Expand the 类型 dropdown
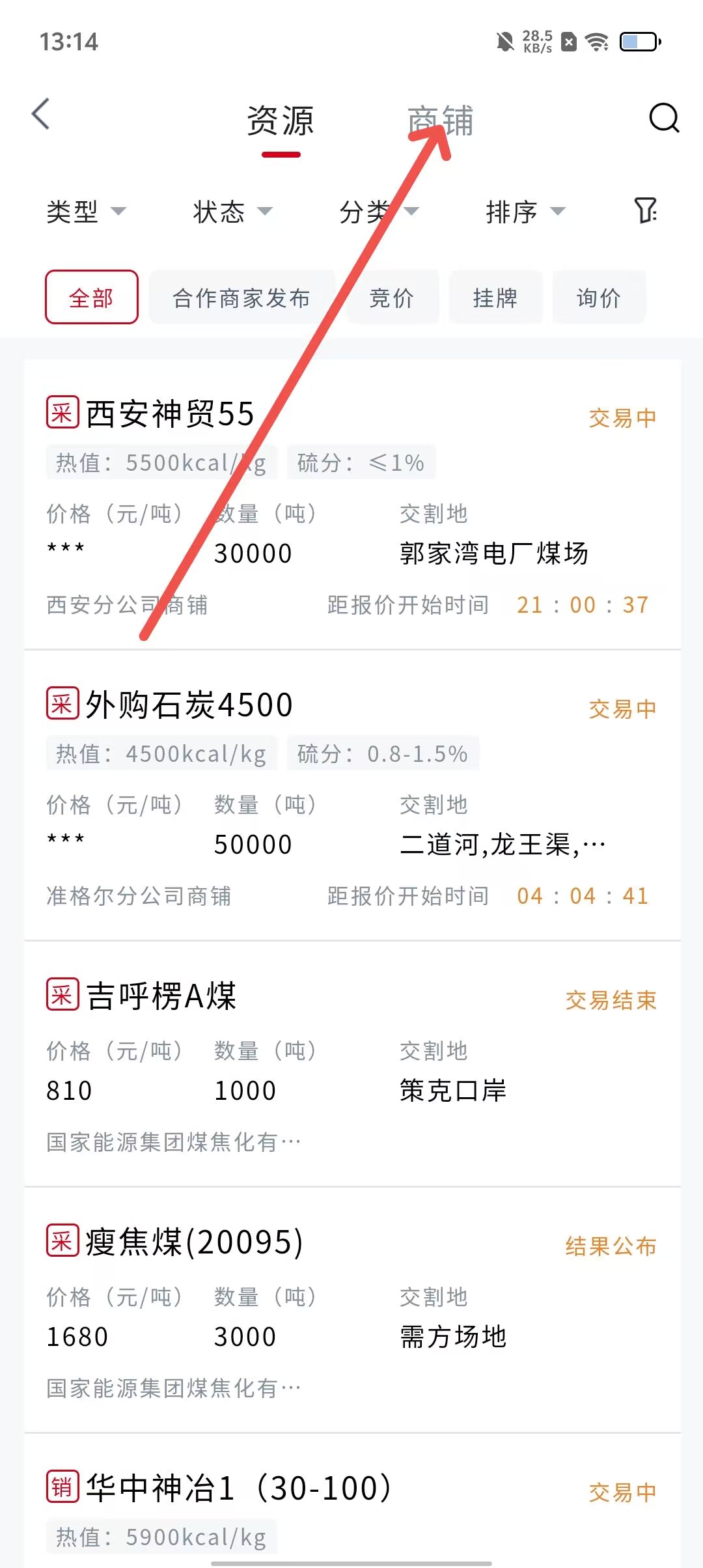The image size is (703, 1568). [85, 212]
